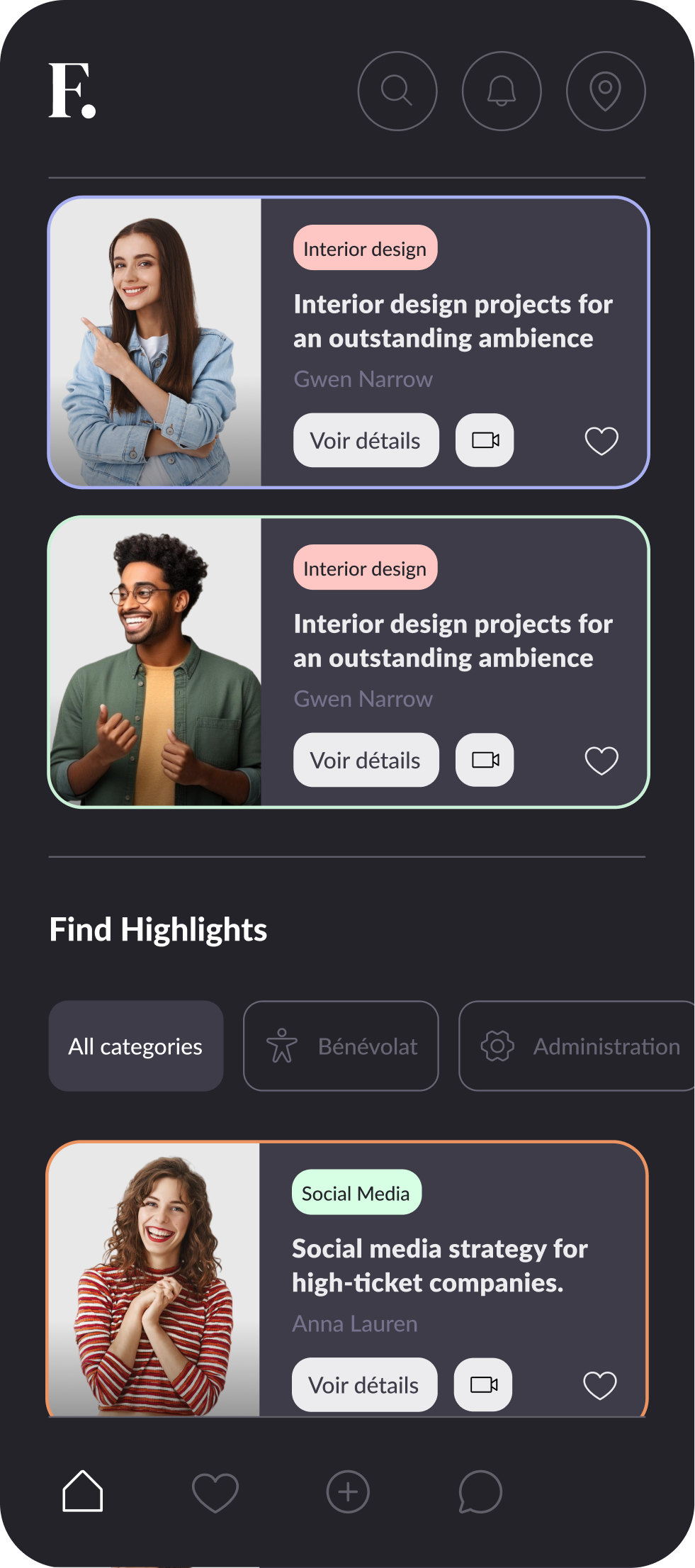Open the messages chat tab
The height and width of the screenshot is (1568, 695).
[x=480, y=1491]
